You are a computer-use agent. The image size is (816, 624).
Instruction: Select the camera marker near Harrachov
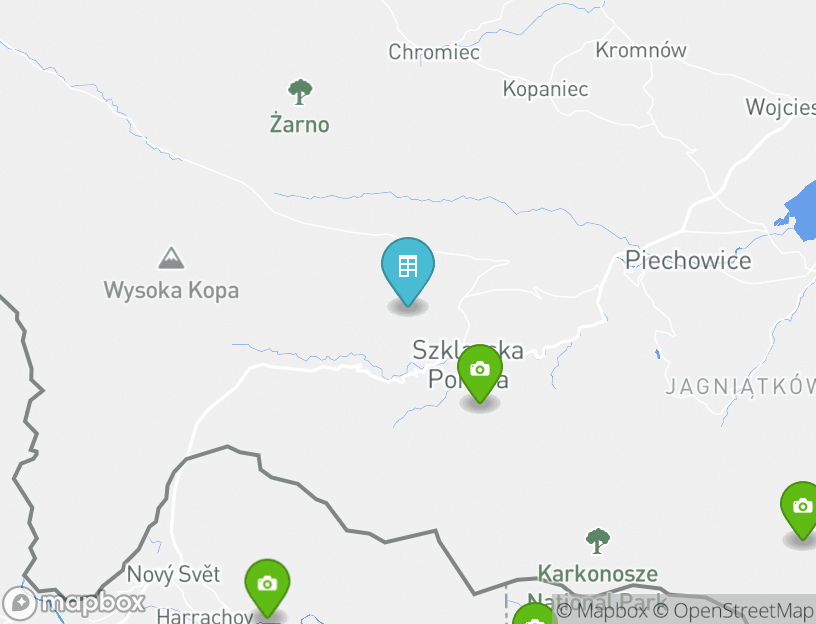[x=267, y=584]
